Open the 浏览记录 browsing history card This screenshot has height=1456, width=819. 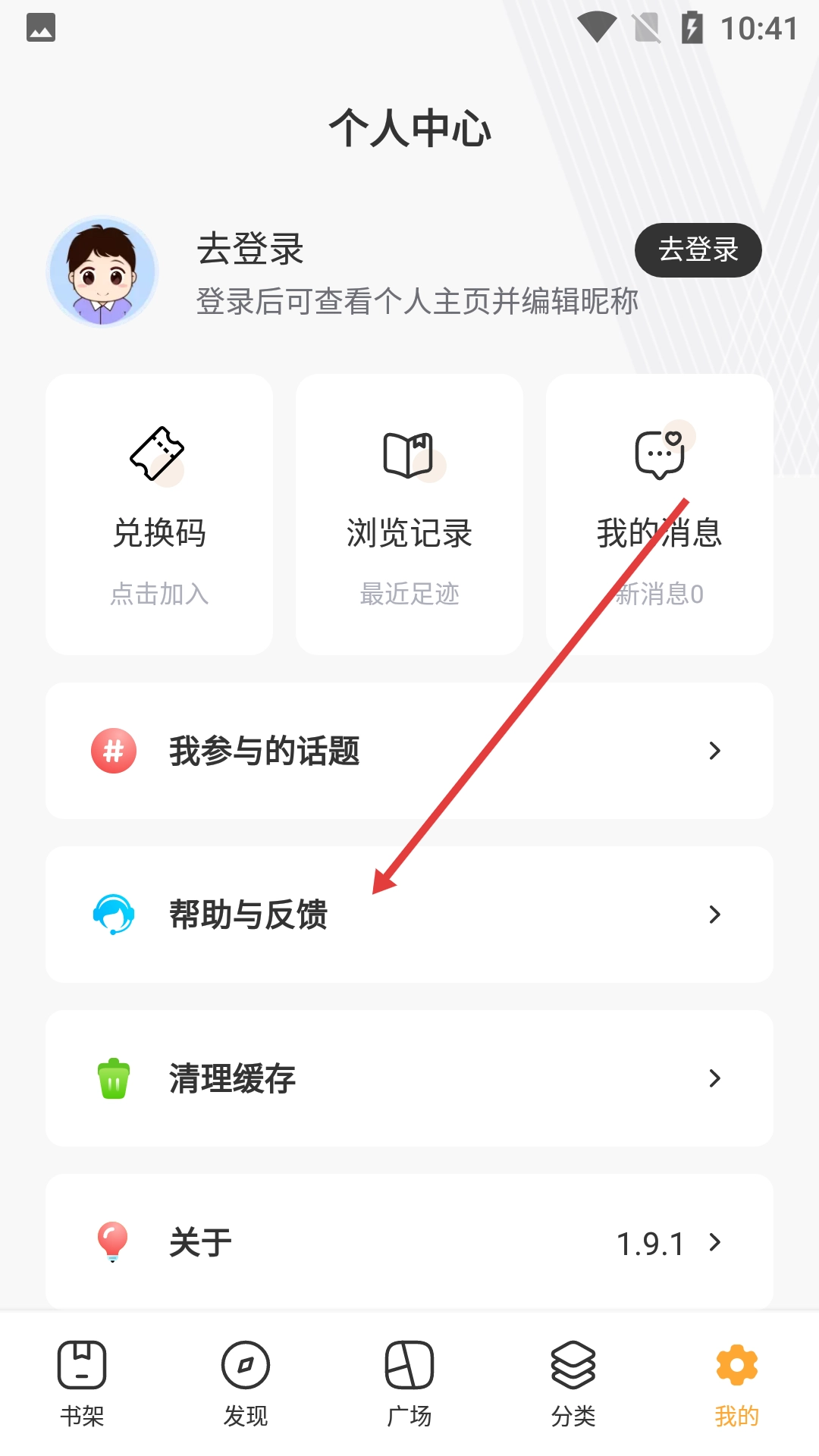coord(409,514)
